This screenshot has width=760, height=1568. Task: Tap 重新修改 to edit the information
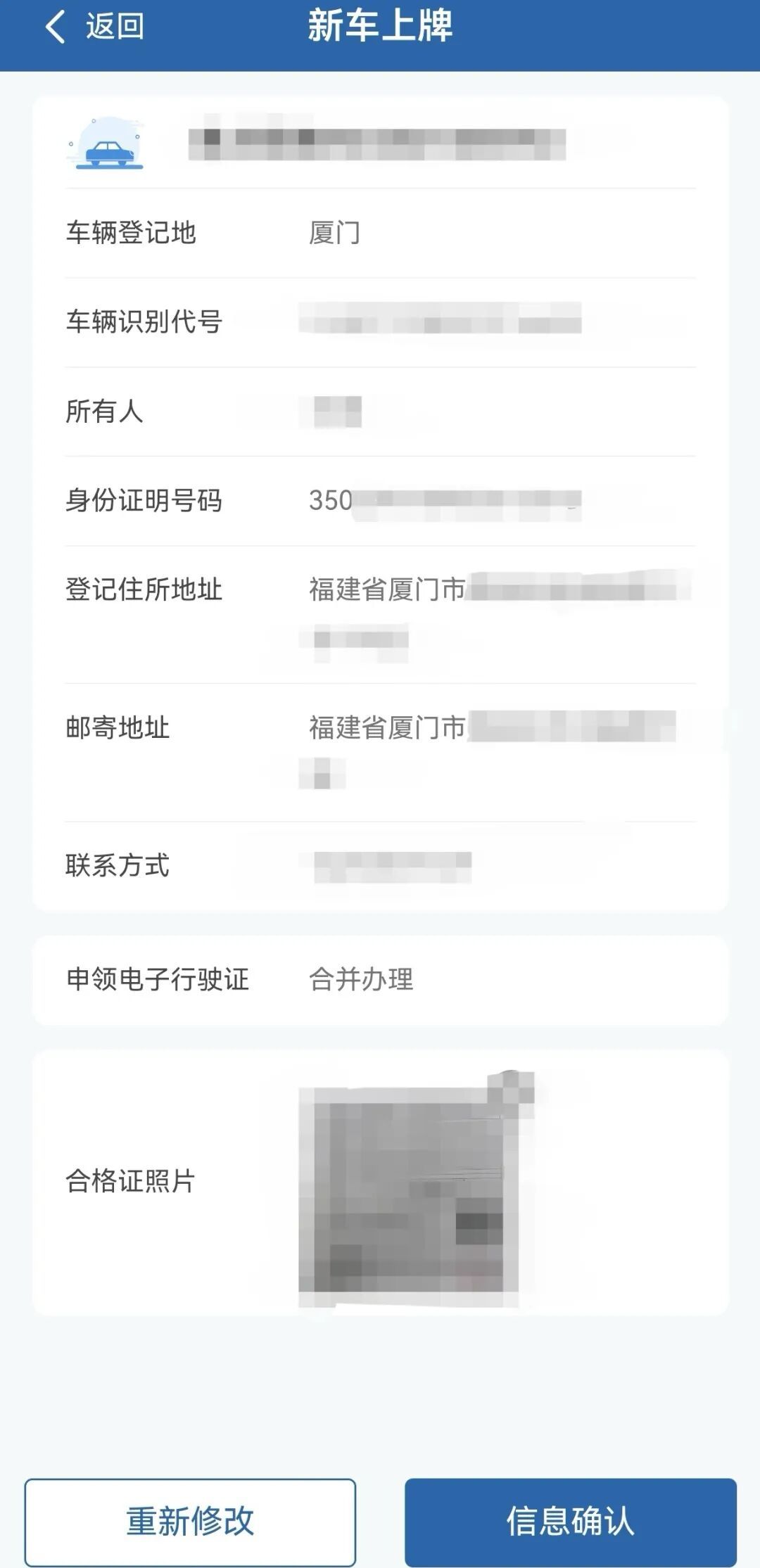pos(190,1521)
